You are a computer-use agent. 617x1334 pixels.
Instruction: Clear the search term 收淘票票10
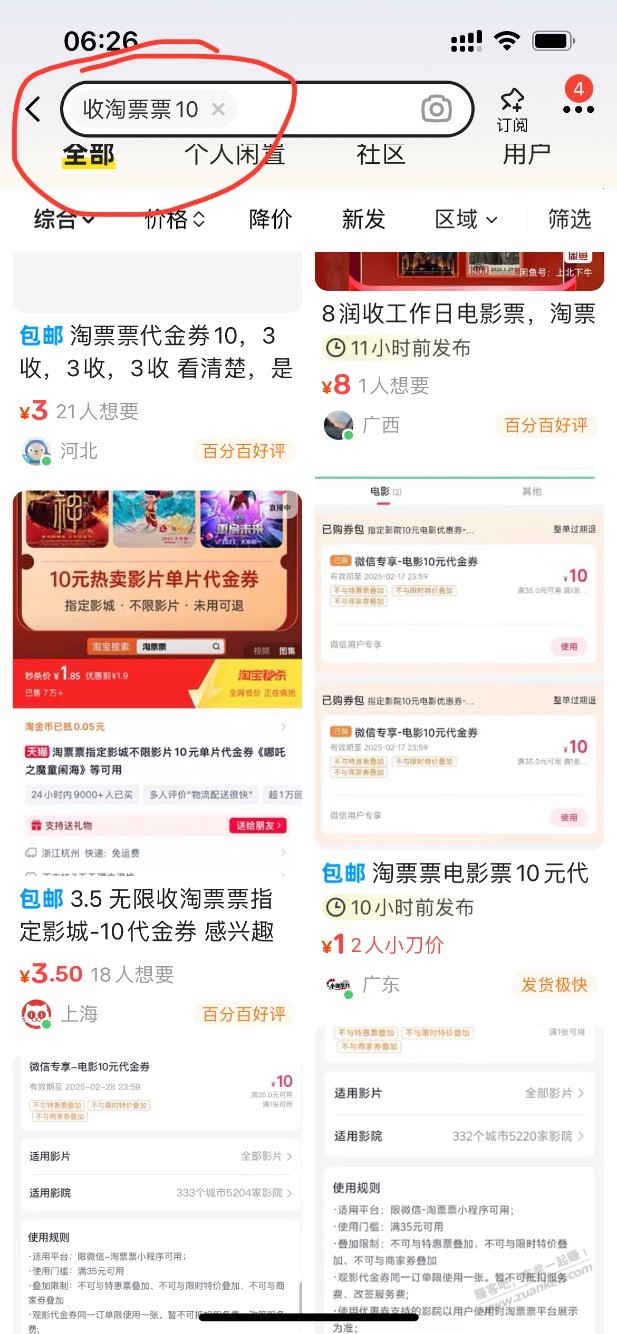pyautogui.click(x=218, y=109)
